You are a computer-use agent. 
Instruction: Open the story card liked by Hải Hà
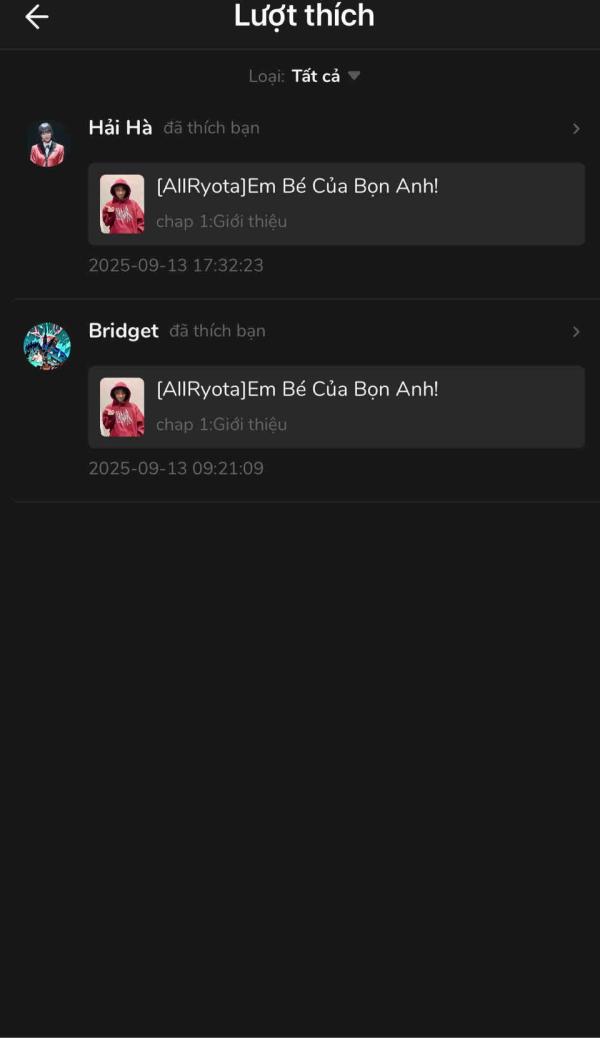click(336, 204)
